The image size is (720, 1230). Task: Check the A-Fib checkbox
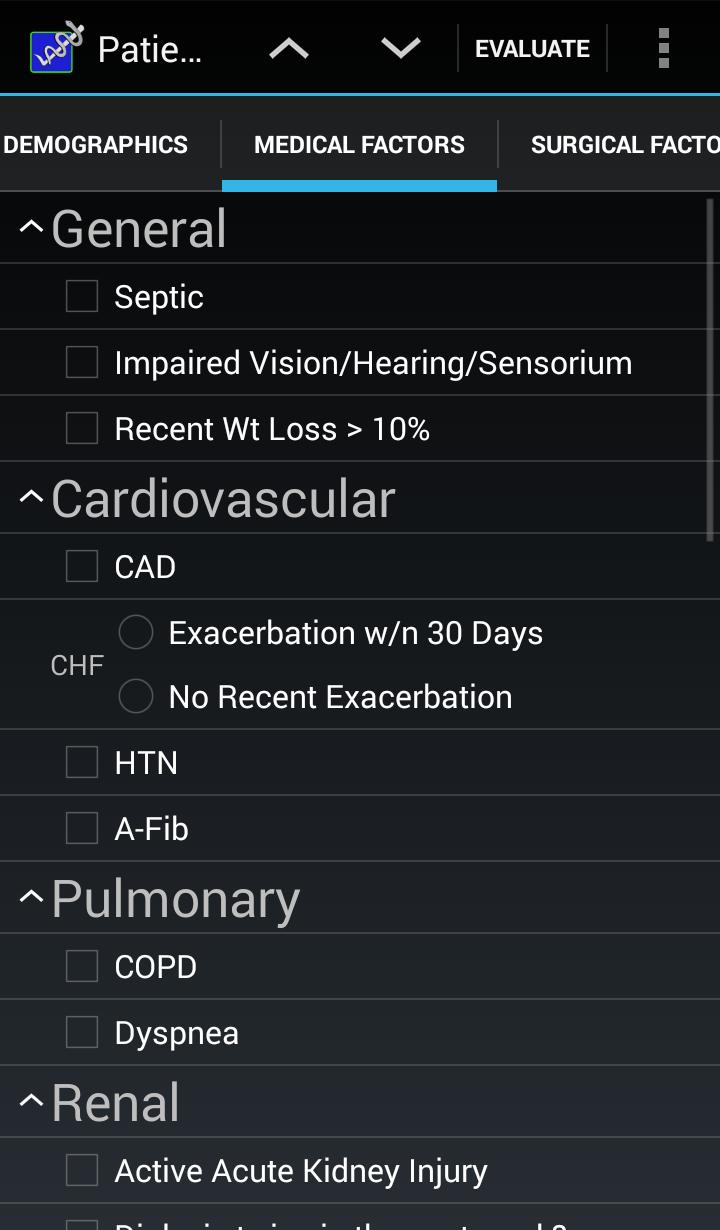pyautogui.click(x=82, y=828)
